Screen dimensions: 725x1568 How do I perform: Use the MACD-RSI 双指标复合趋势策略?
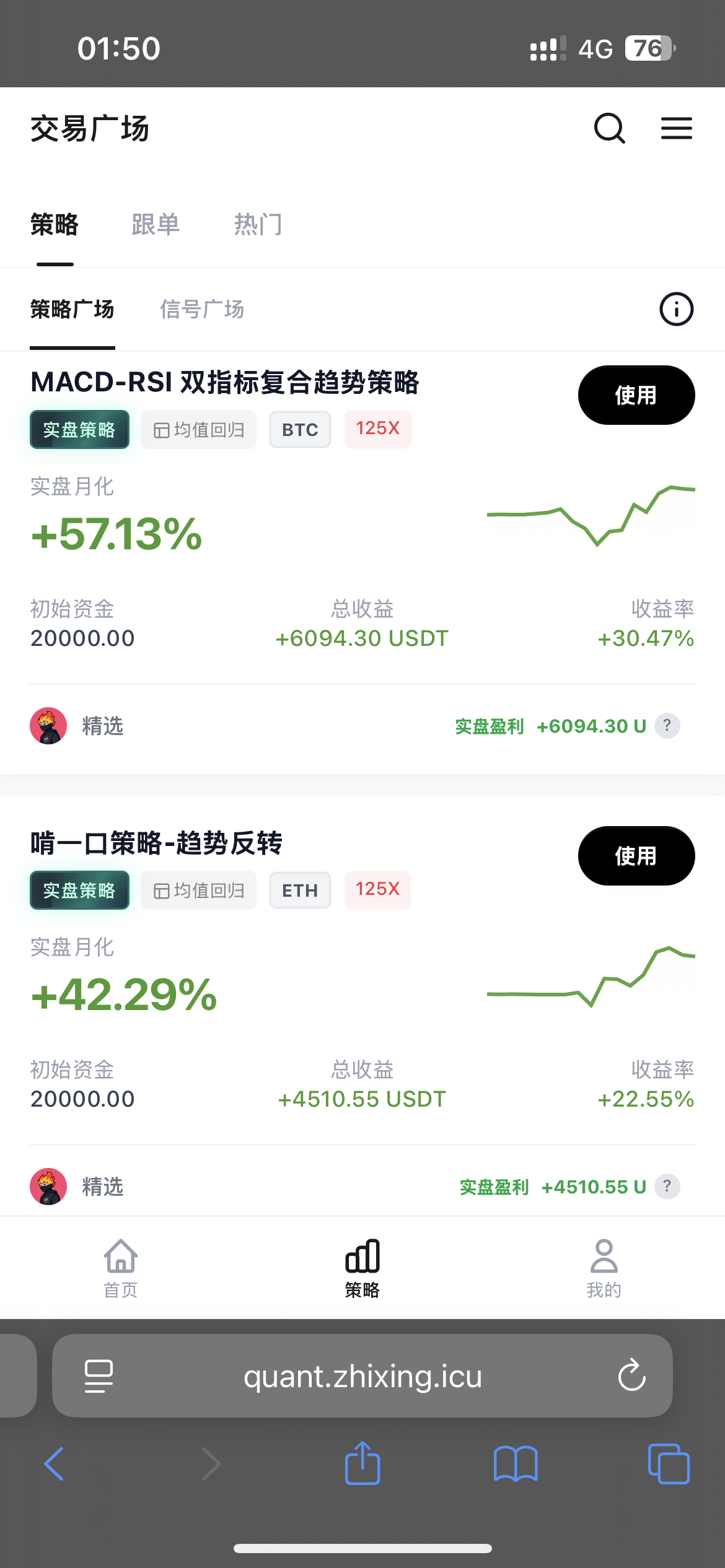click(636, 395)
